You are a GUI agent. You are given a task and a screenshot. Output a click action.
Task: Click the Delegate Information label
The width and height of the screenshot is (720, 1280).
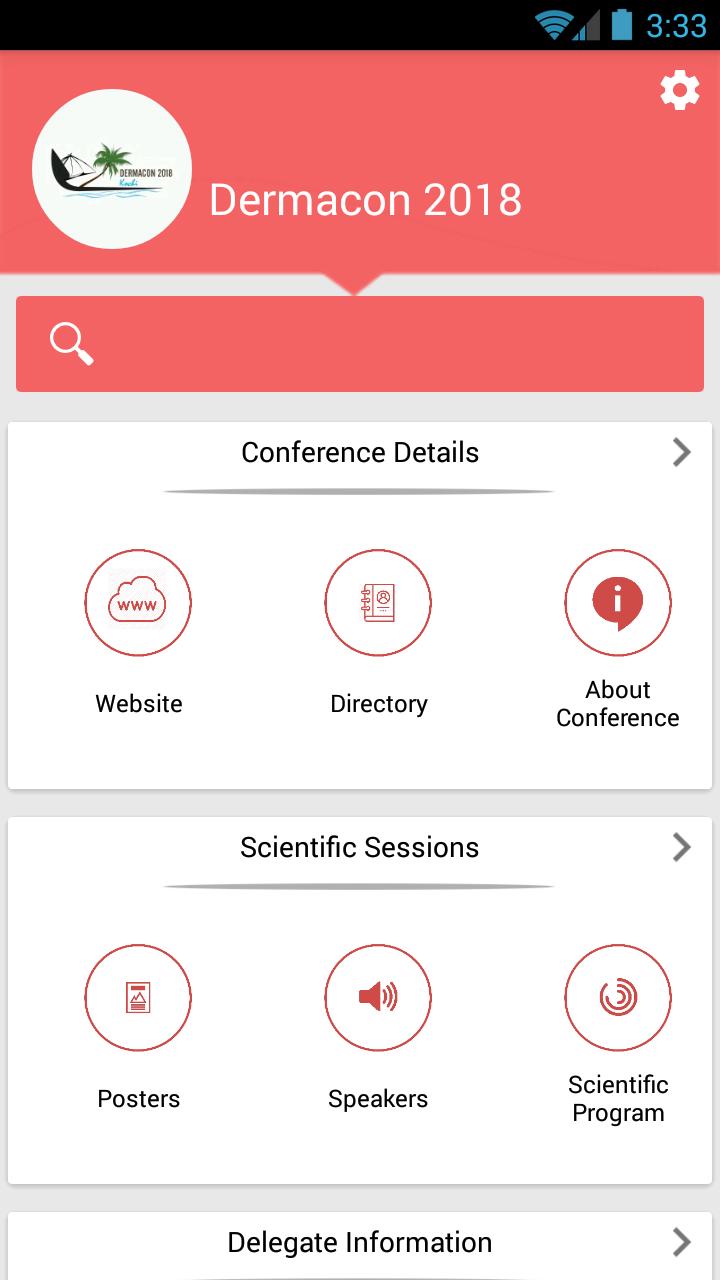[x=360, y=1242]
